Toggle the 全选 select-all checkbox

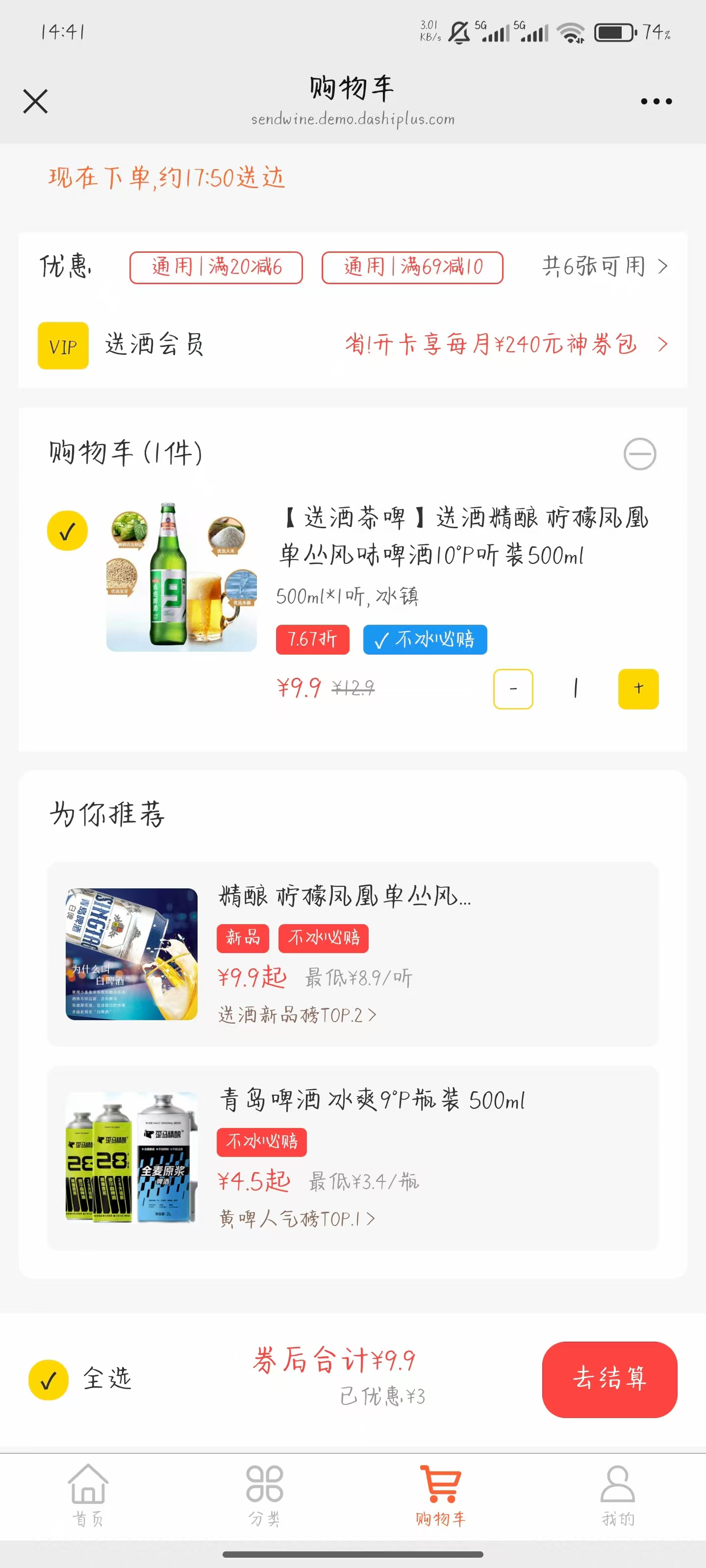click(49, 1380)
